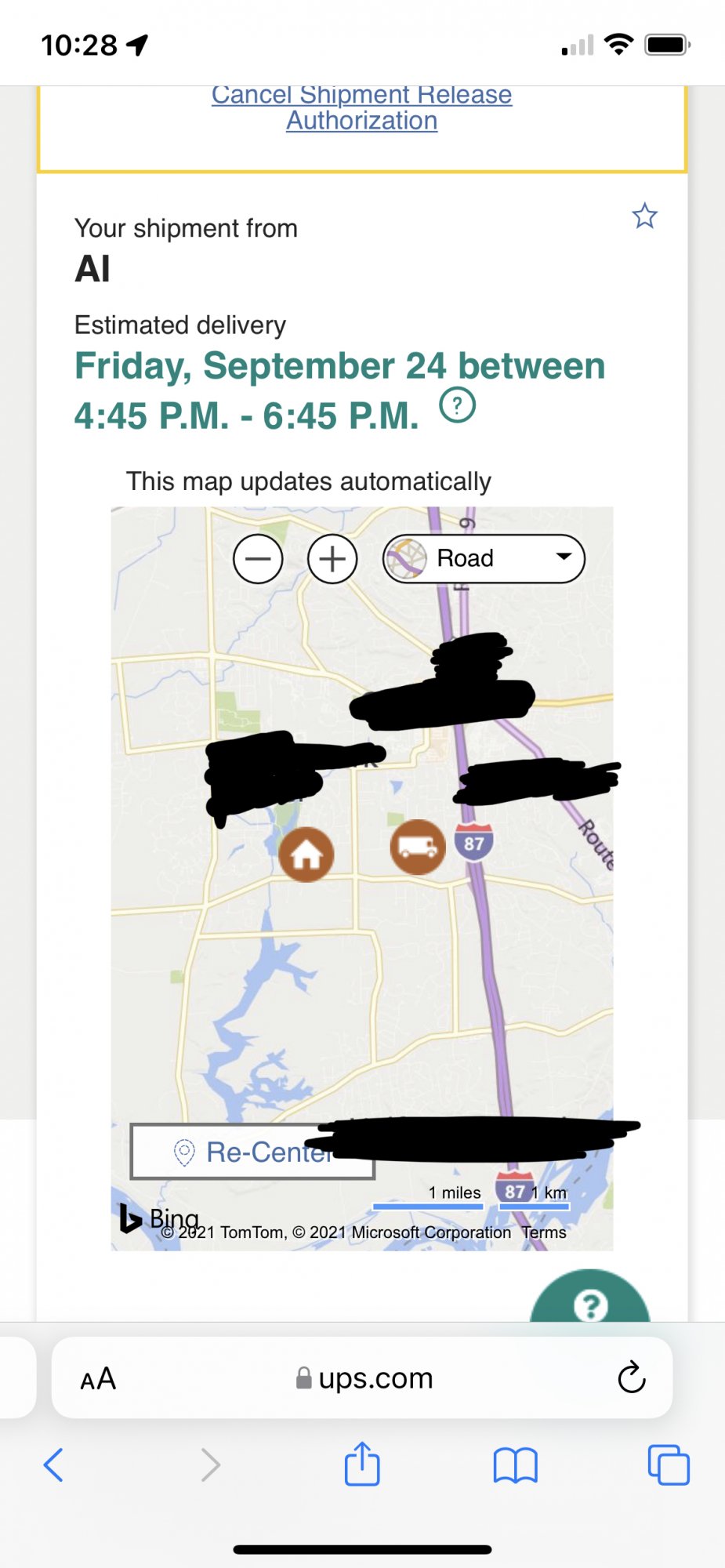
Task: Open the Road map type dropdown
Action: [484, 558]
